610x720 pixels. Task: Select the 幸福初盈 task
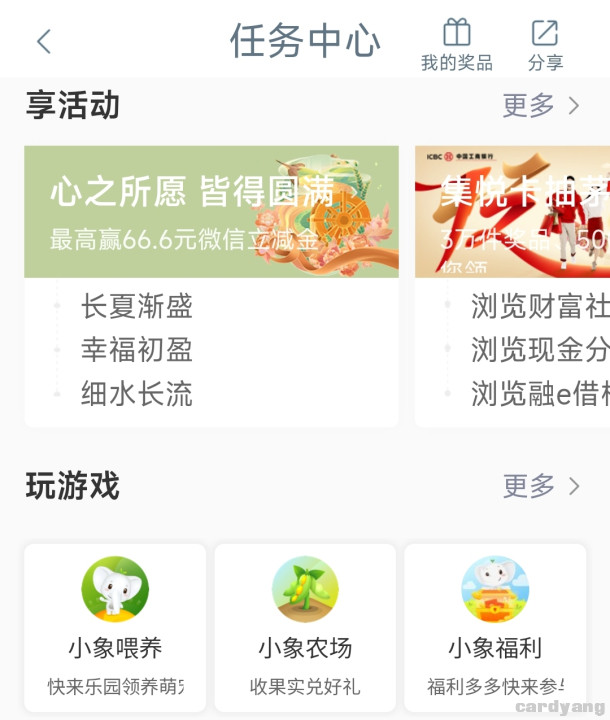pos(136,350)
